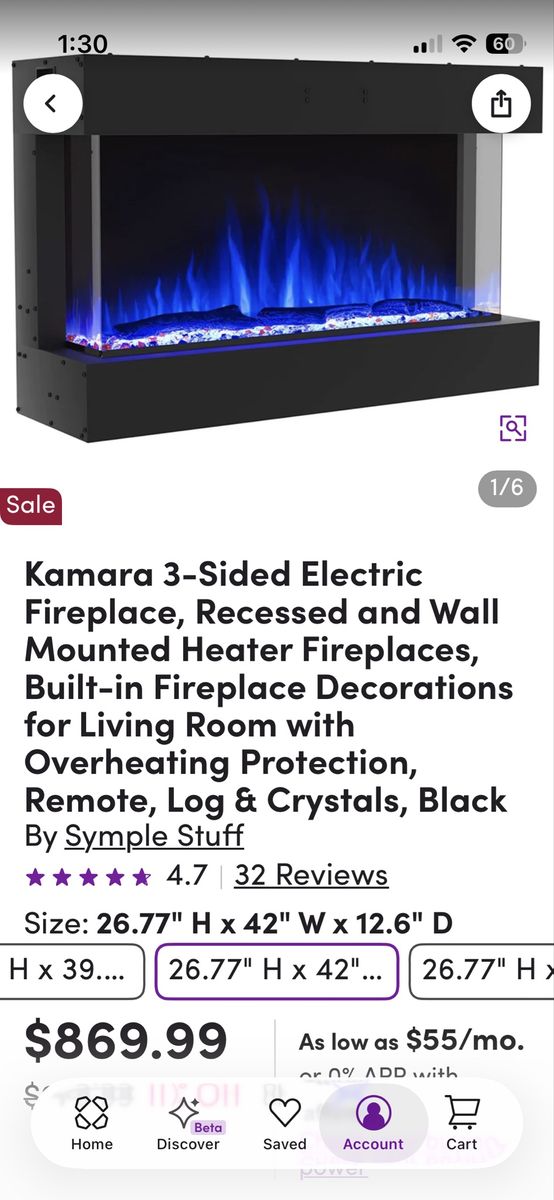Go to the Account tab
554x1200 pixels.
click(373, 1123)
